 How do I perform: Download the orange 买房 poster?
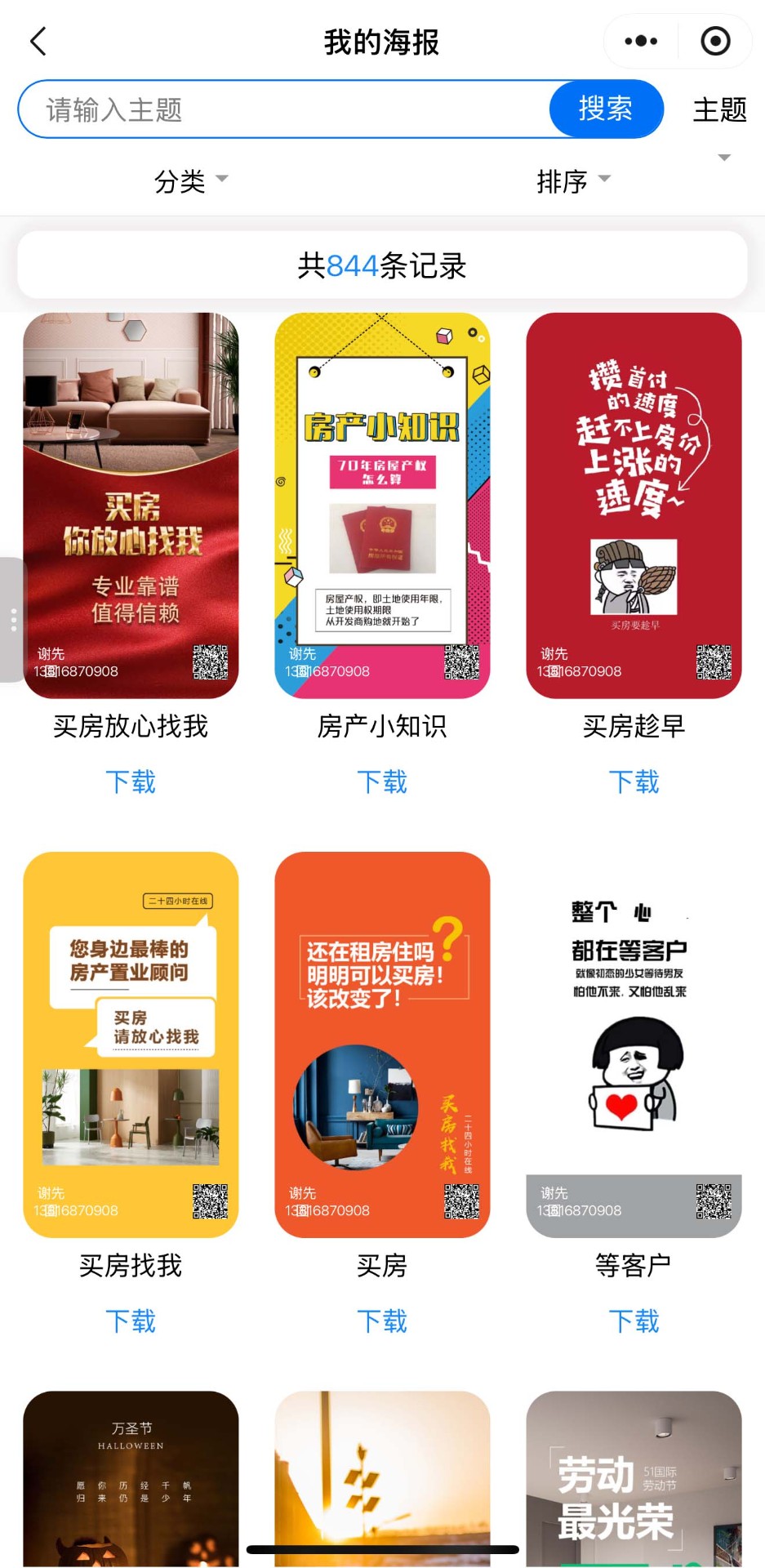[382, 1321]
